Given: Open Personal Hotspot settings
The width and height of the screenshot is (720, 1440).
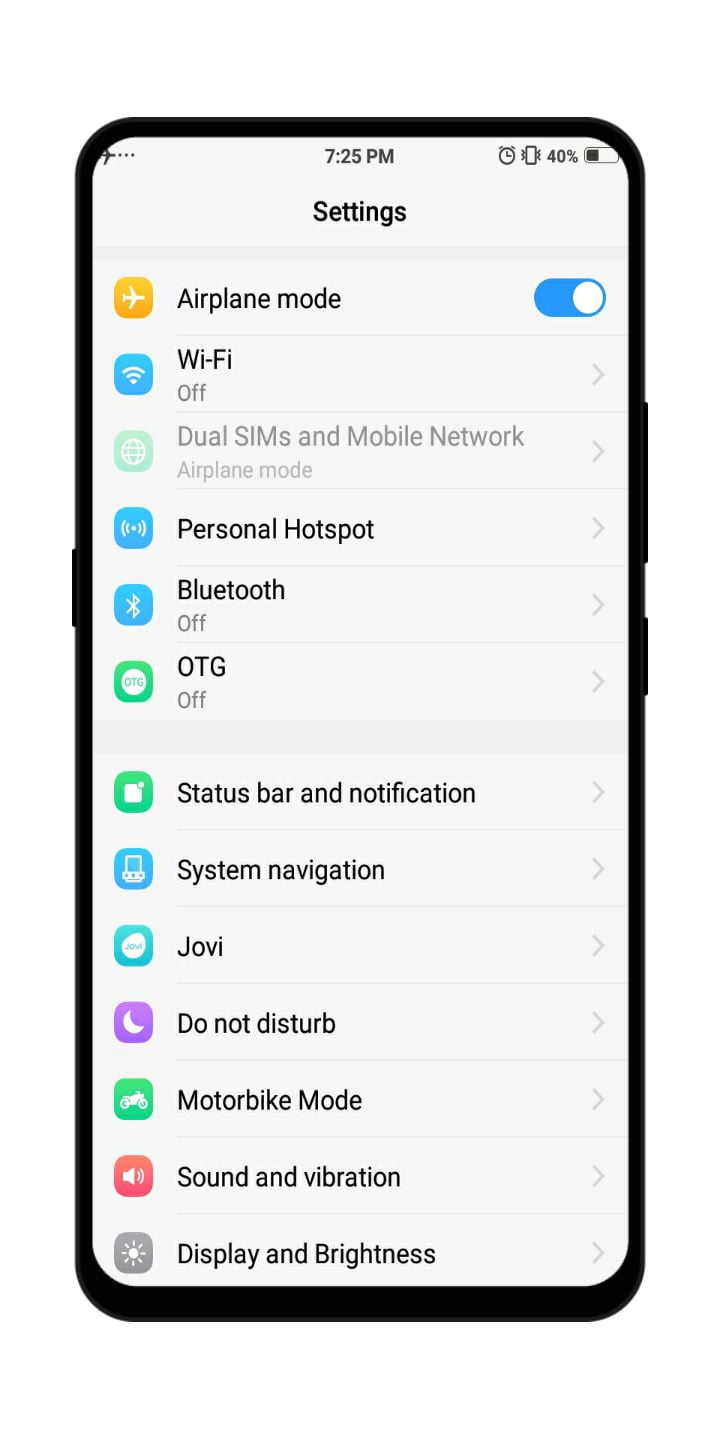Looking at the screenshot, I should point(360,529).
